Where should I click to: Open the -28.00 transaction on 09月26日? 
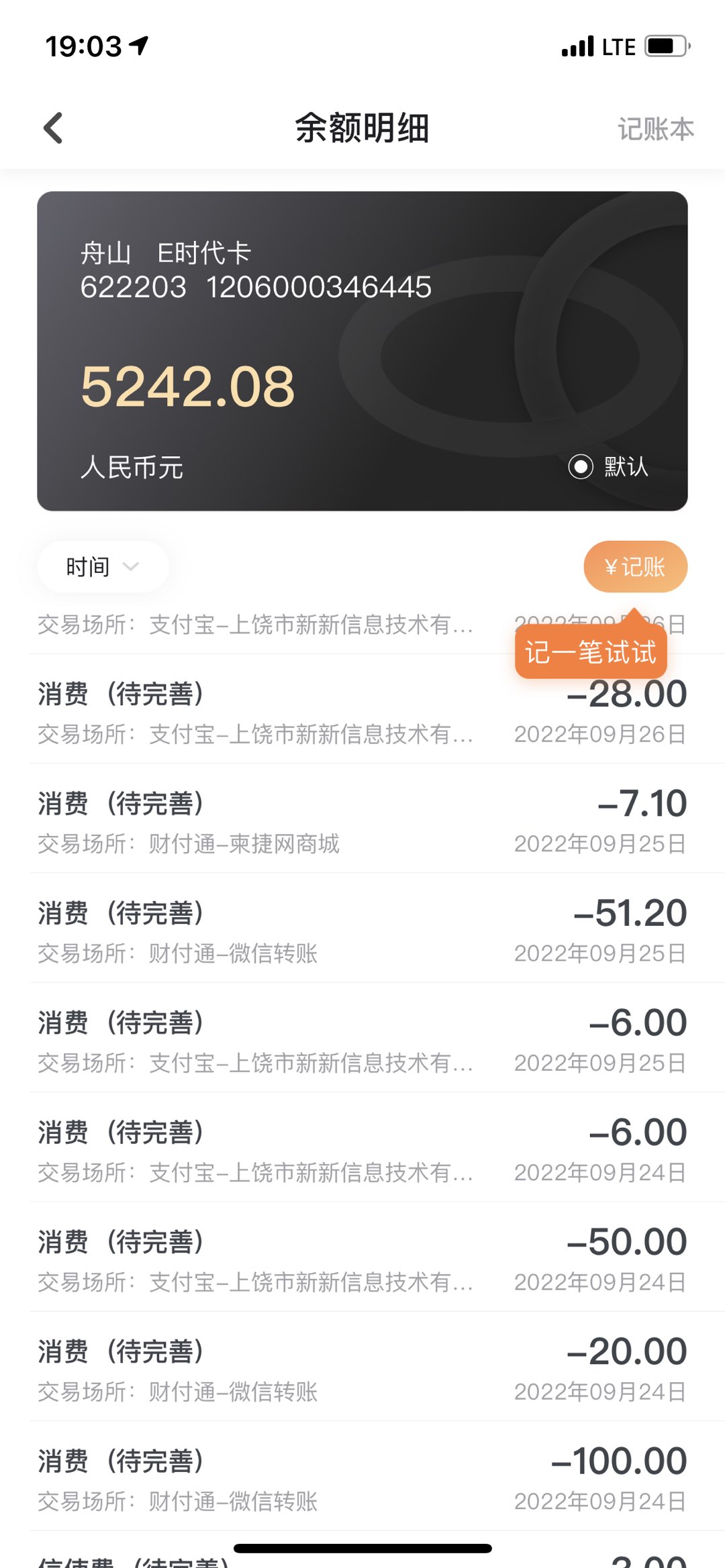362,709
